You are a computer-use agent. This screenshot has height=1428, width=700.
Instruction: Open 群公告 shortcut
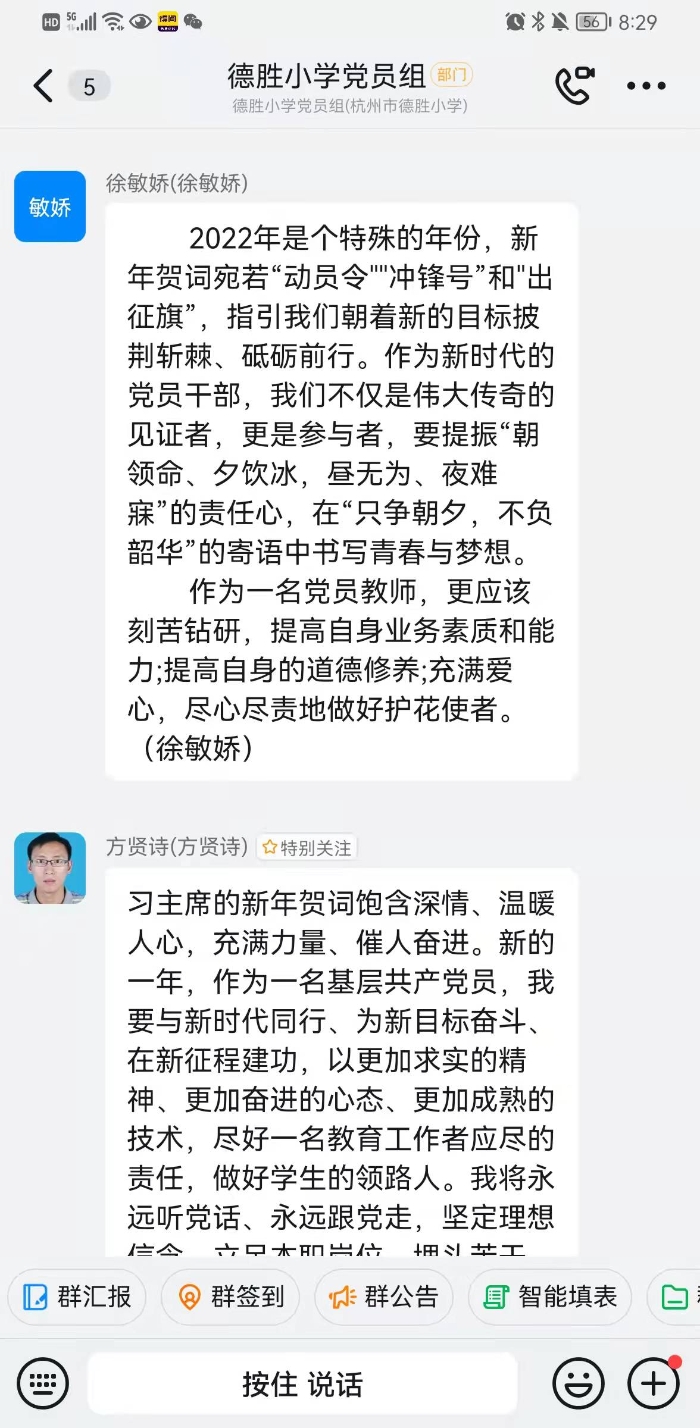pos(385,1297)
